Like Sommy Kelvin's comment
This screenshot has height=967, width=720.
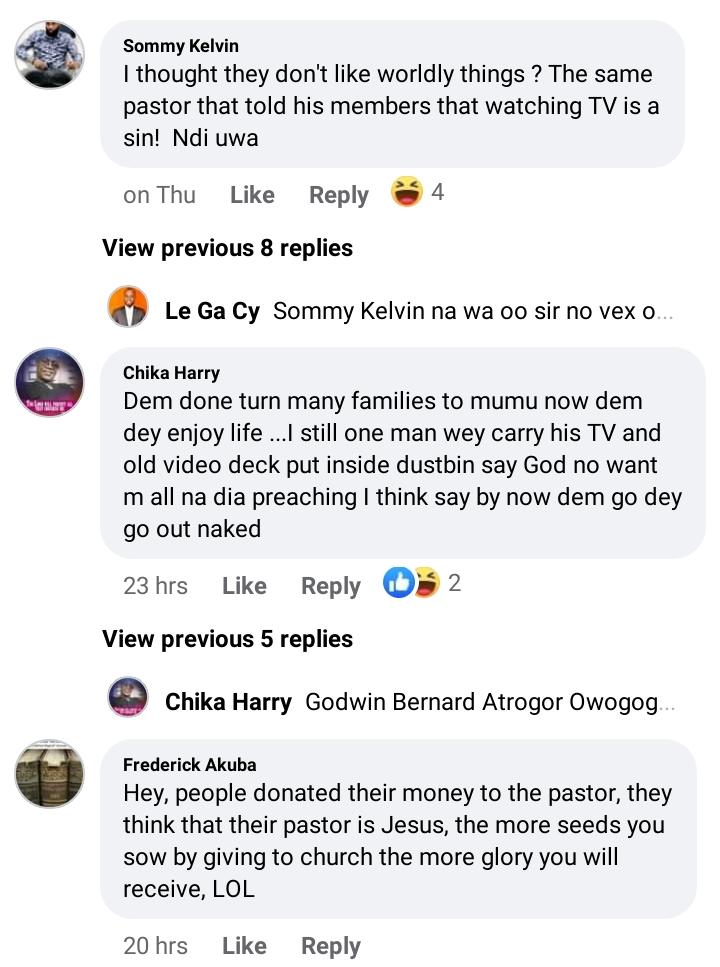click(252, 195)
